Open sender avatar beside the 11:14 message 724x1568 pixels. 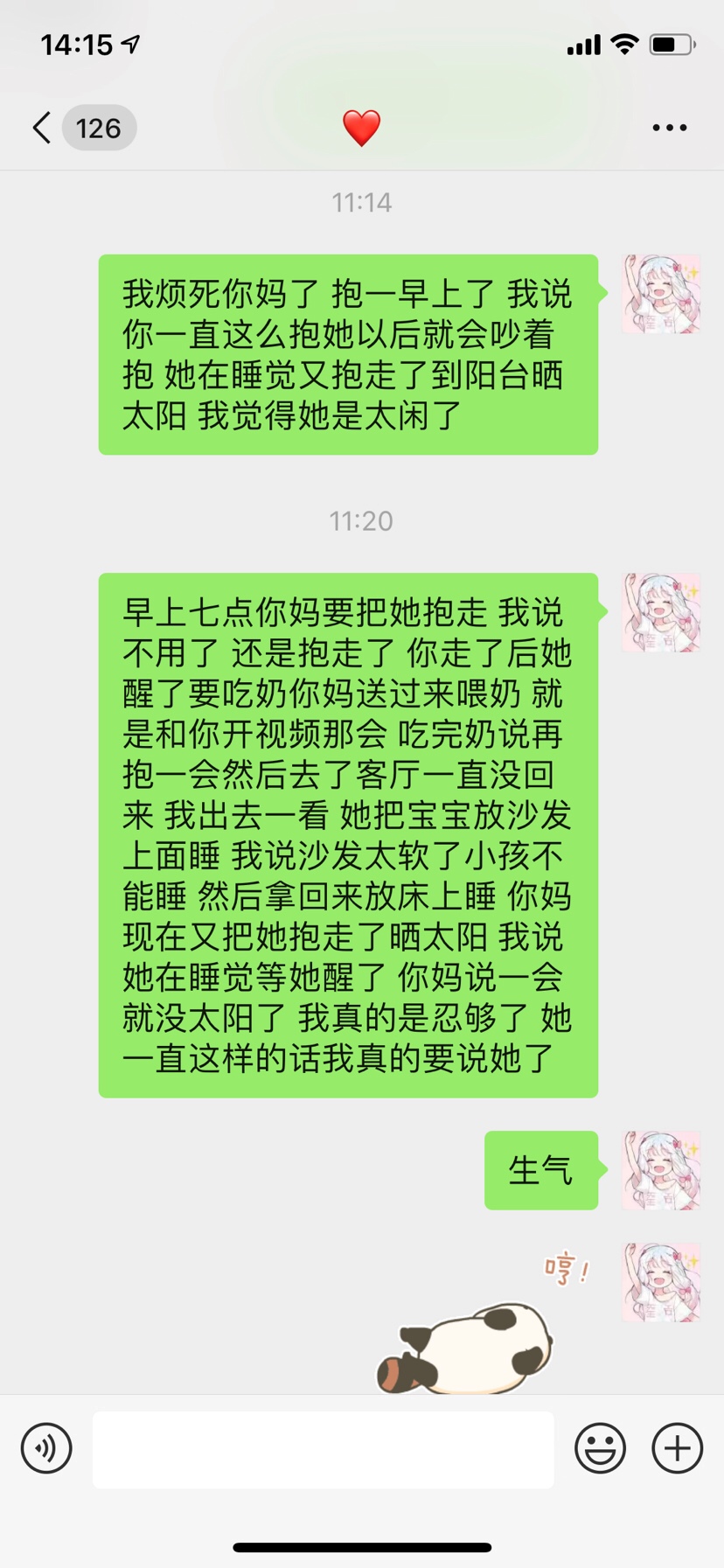pyautogui.click(x=661, y=294)
